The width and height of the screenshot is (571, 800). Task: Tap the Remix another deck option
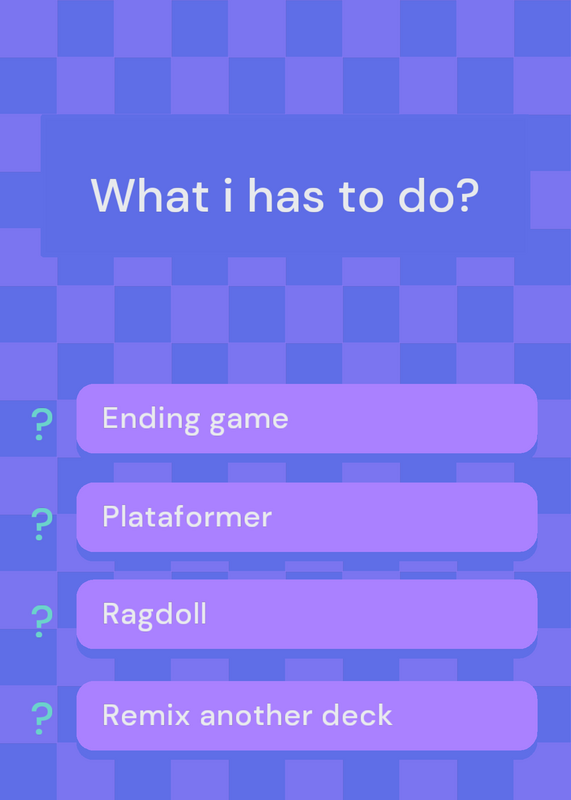pyautogui.click(x=307, y=715)
